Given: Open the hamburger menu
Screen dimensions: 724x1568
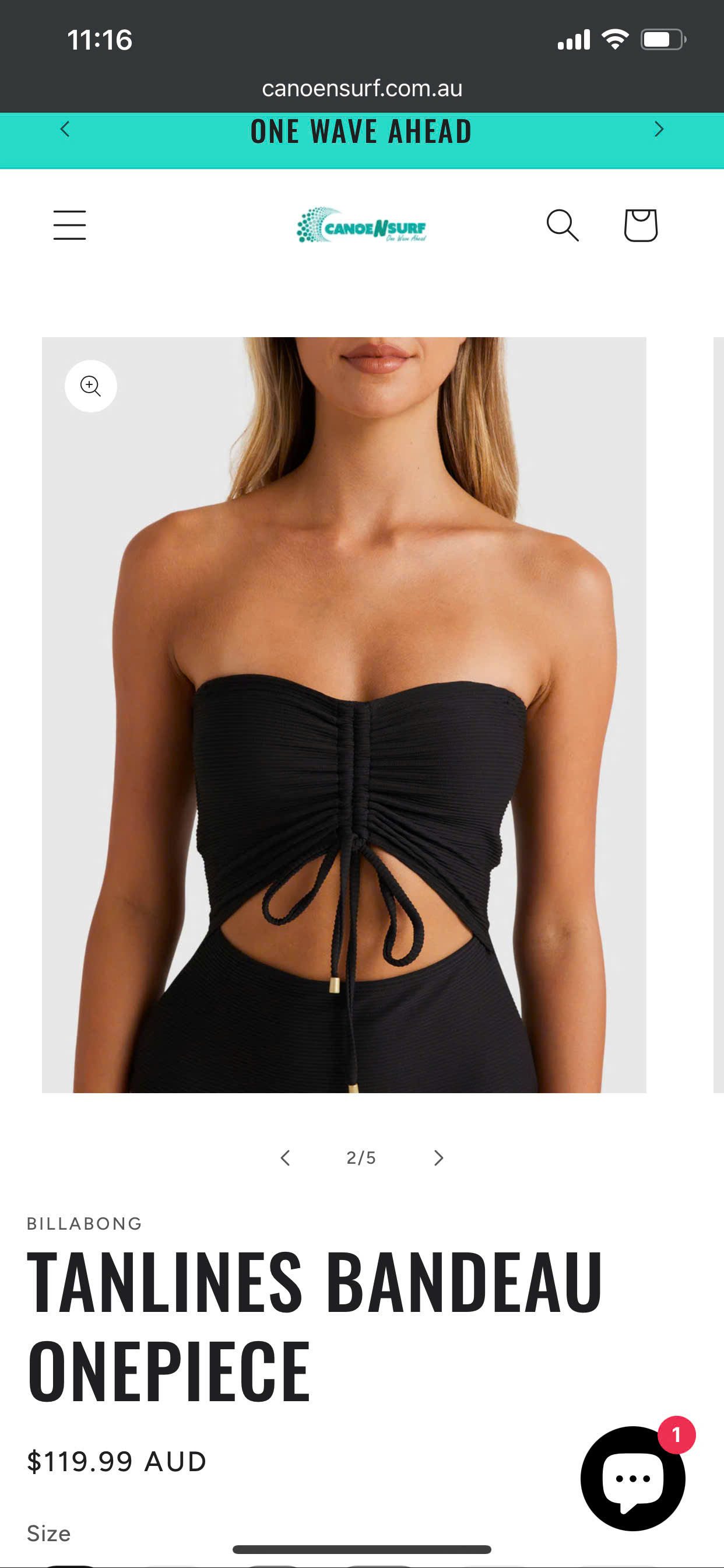Looking at the screenshot, I should [x=69, y=225].
